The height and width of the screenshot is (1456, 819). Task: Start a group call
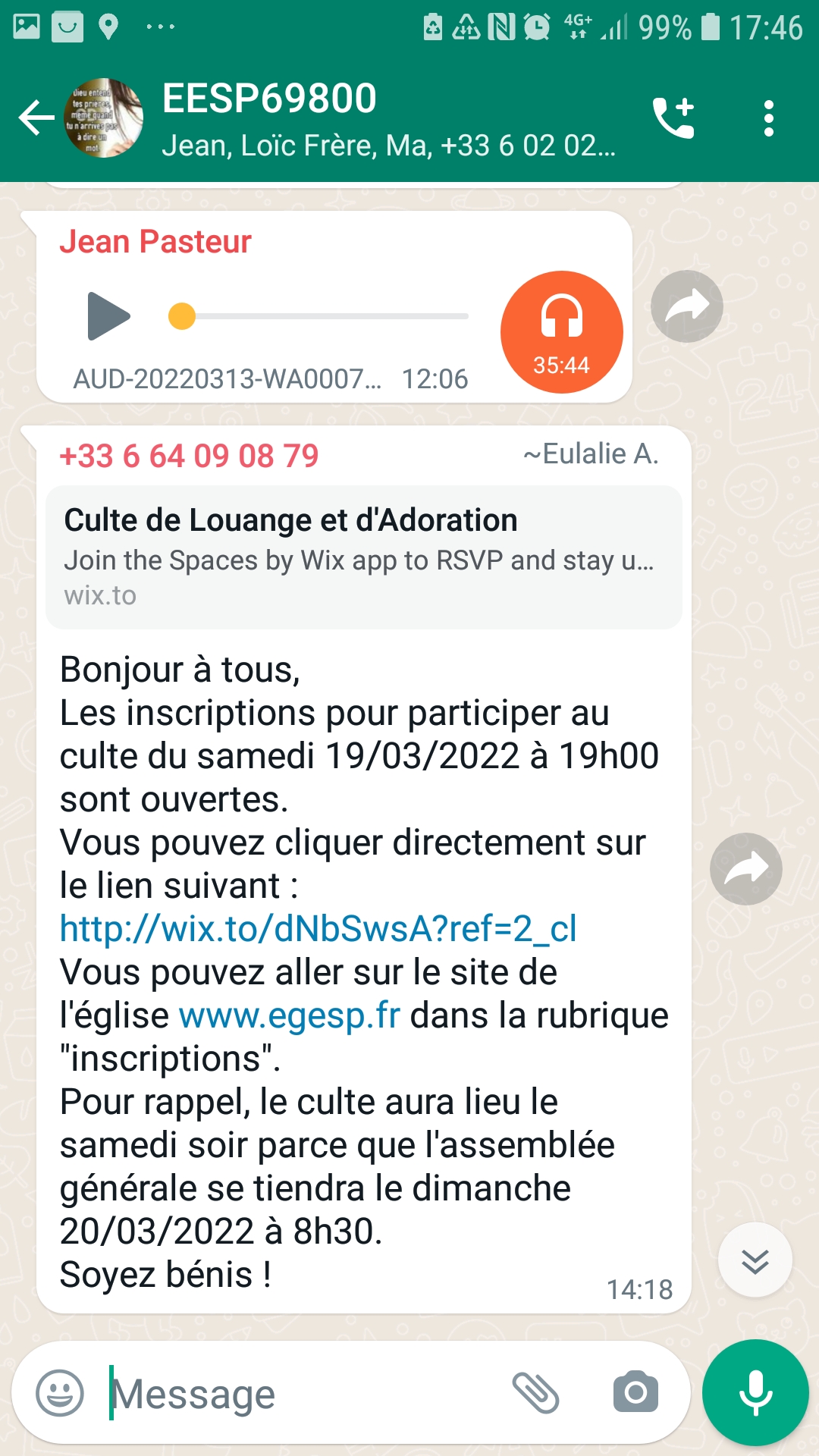[673, 118]
